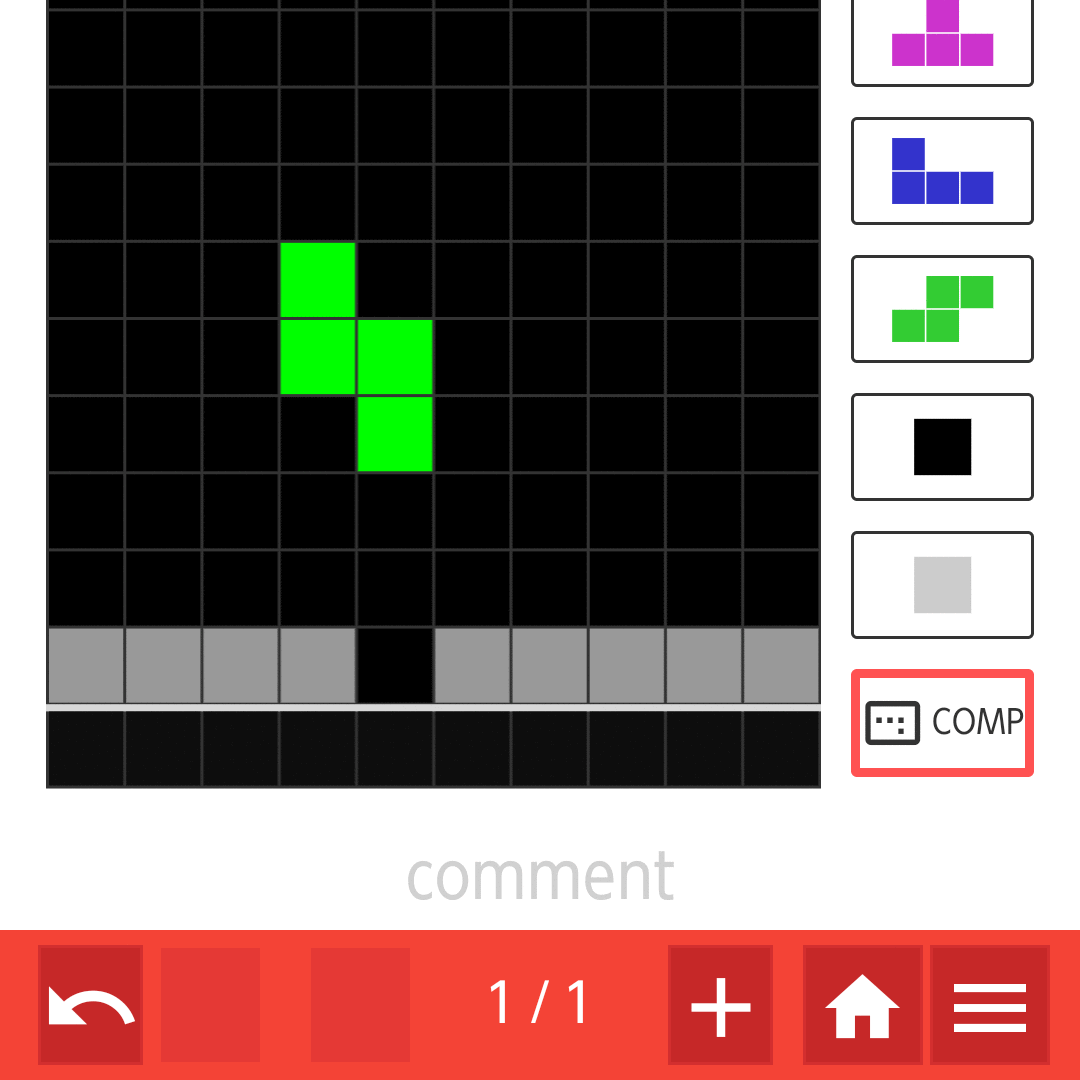Choose the gray garbage block
This screenshot has width=1080, height=1080.
click(x=942, y=585)
